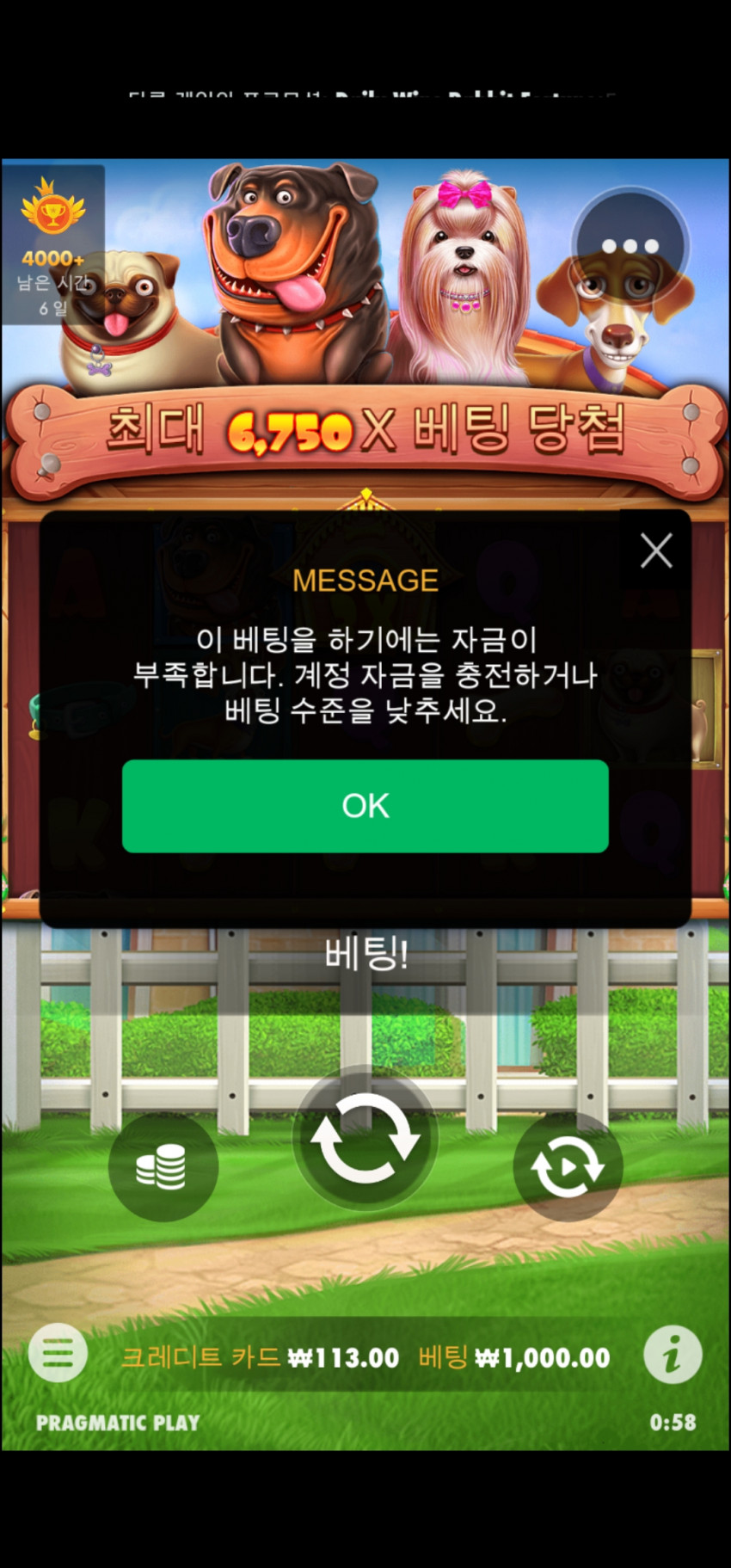The height and width of the screenshot is (1568, 731).
Task: Open the hamburger menu button
Action: [x=58, y=1353]
